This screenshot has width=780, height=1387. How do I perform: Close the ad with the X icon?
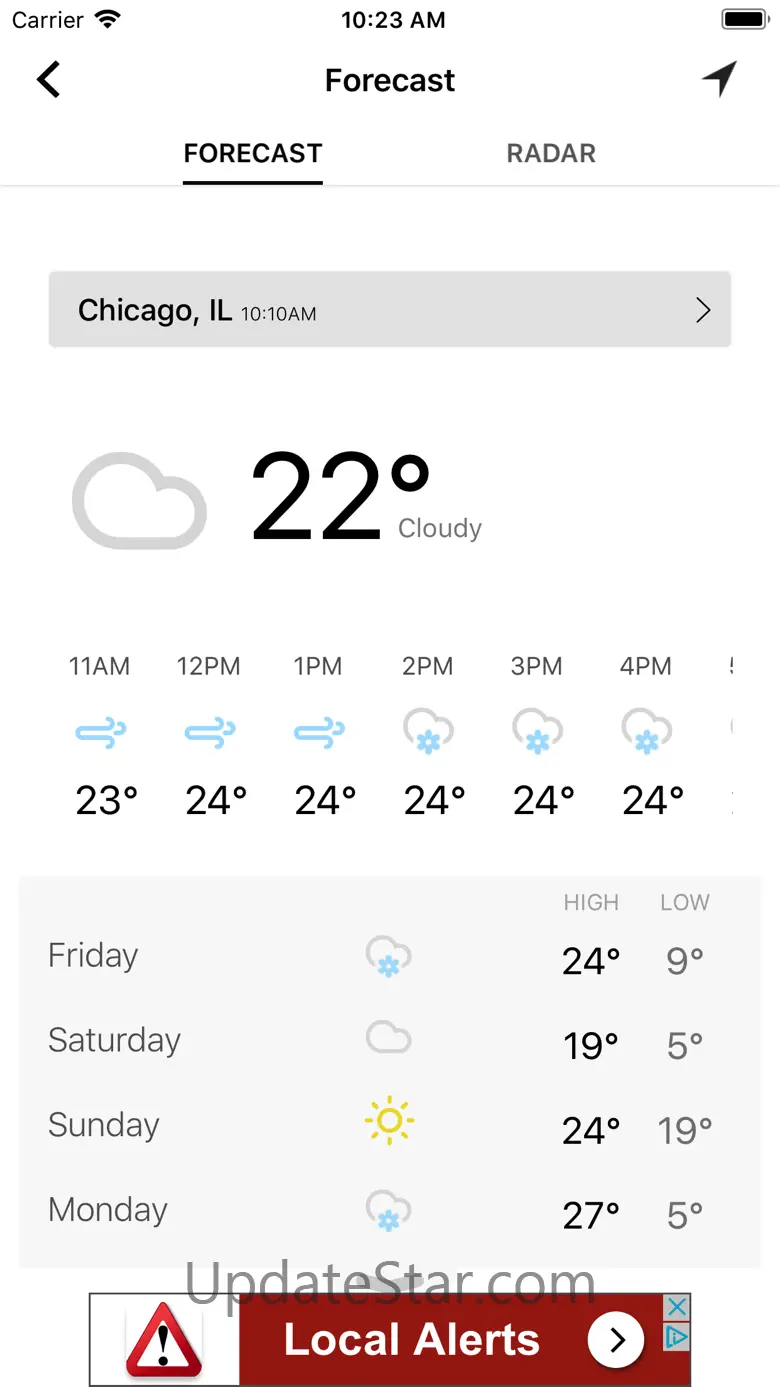point(677,1308)
